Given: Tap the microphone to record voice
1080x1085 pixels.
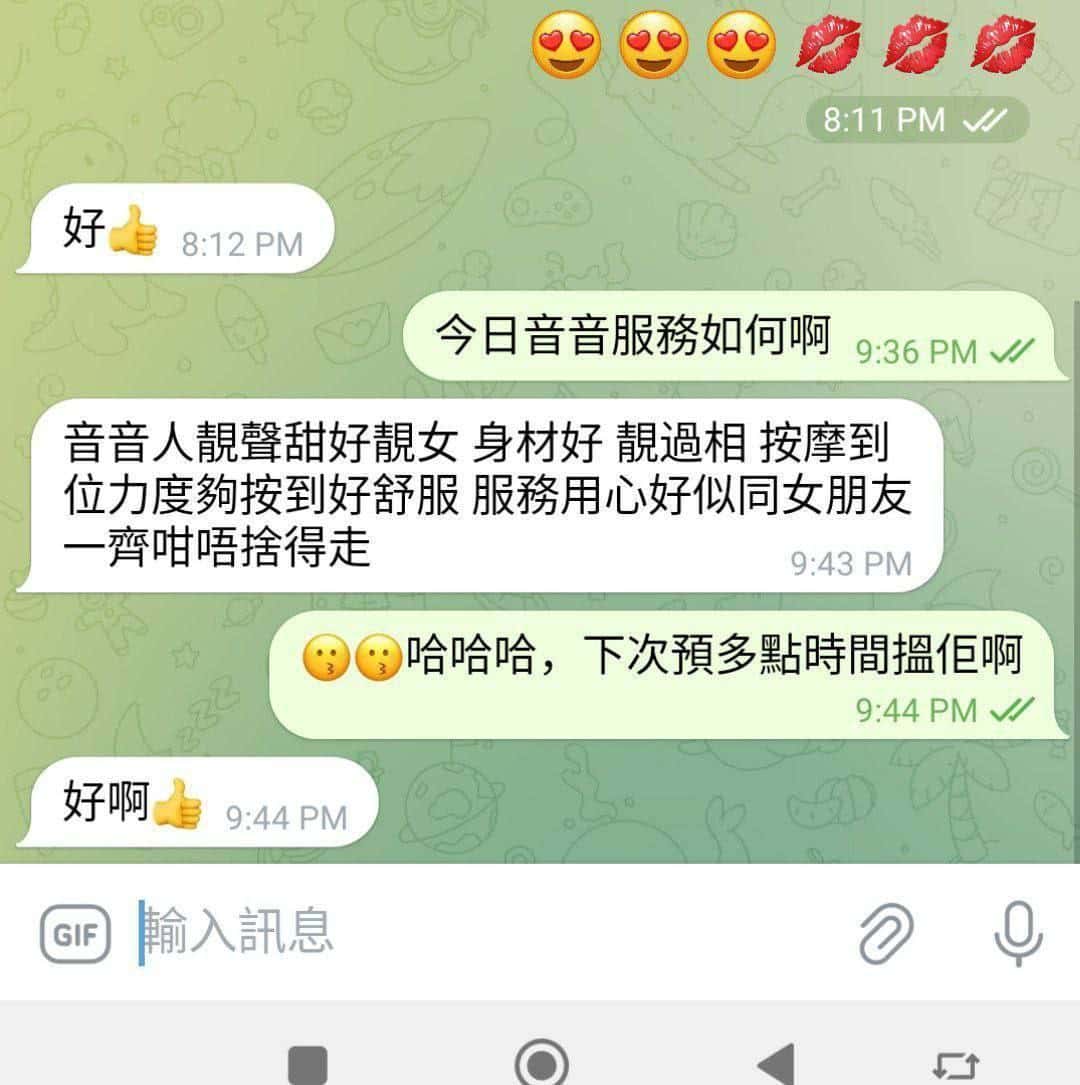Looking at the screenshot, I should 1018,932.
